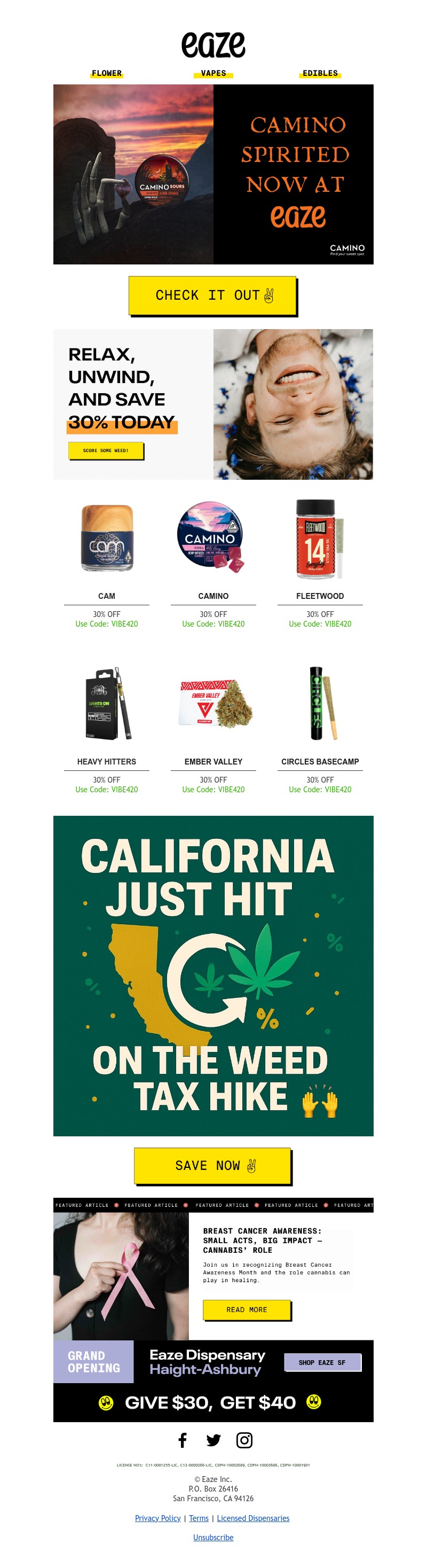The image size is (427, 1568).
Task: Read more about Breast Cancer Awareness
Action: (x=247, y=1309)
